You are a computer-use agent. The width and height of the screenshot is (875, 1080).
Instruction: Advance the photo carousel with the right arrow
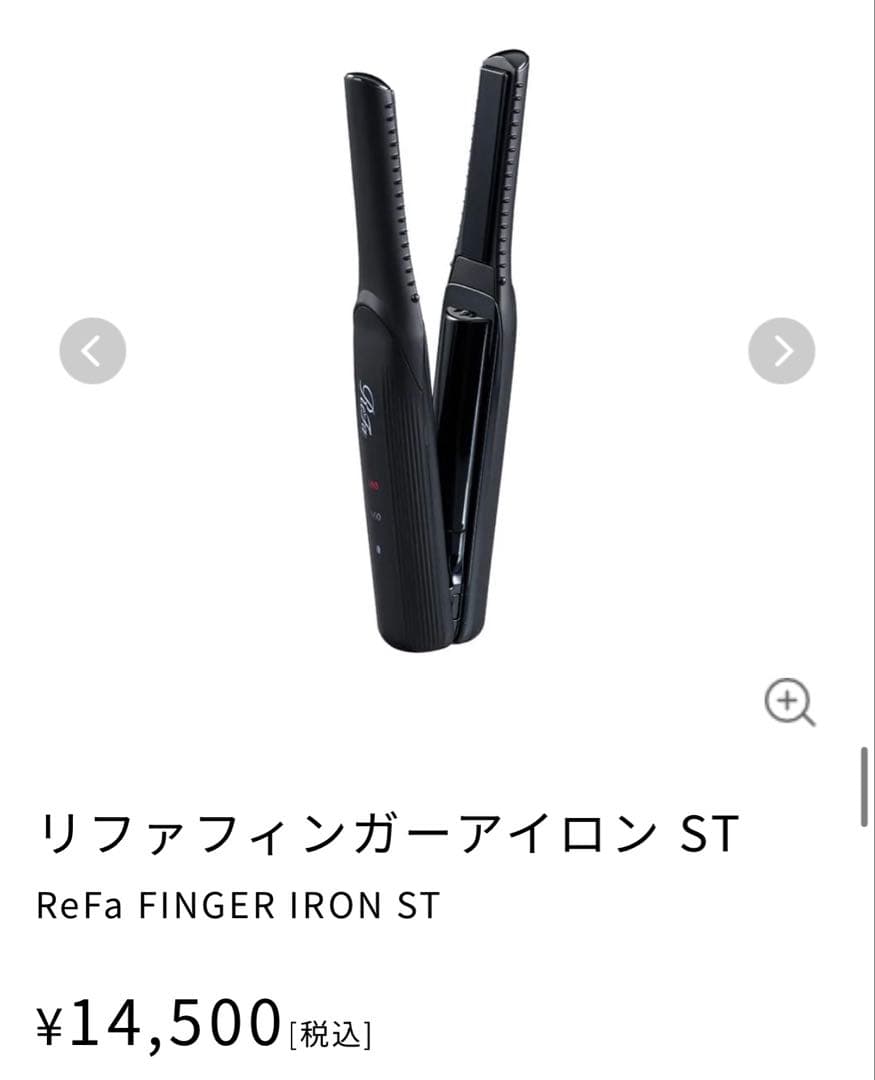click(x=782, y=348)
